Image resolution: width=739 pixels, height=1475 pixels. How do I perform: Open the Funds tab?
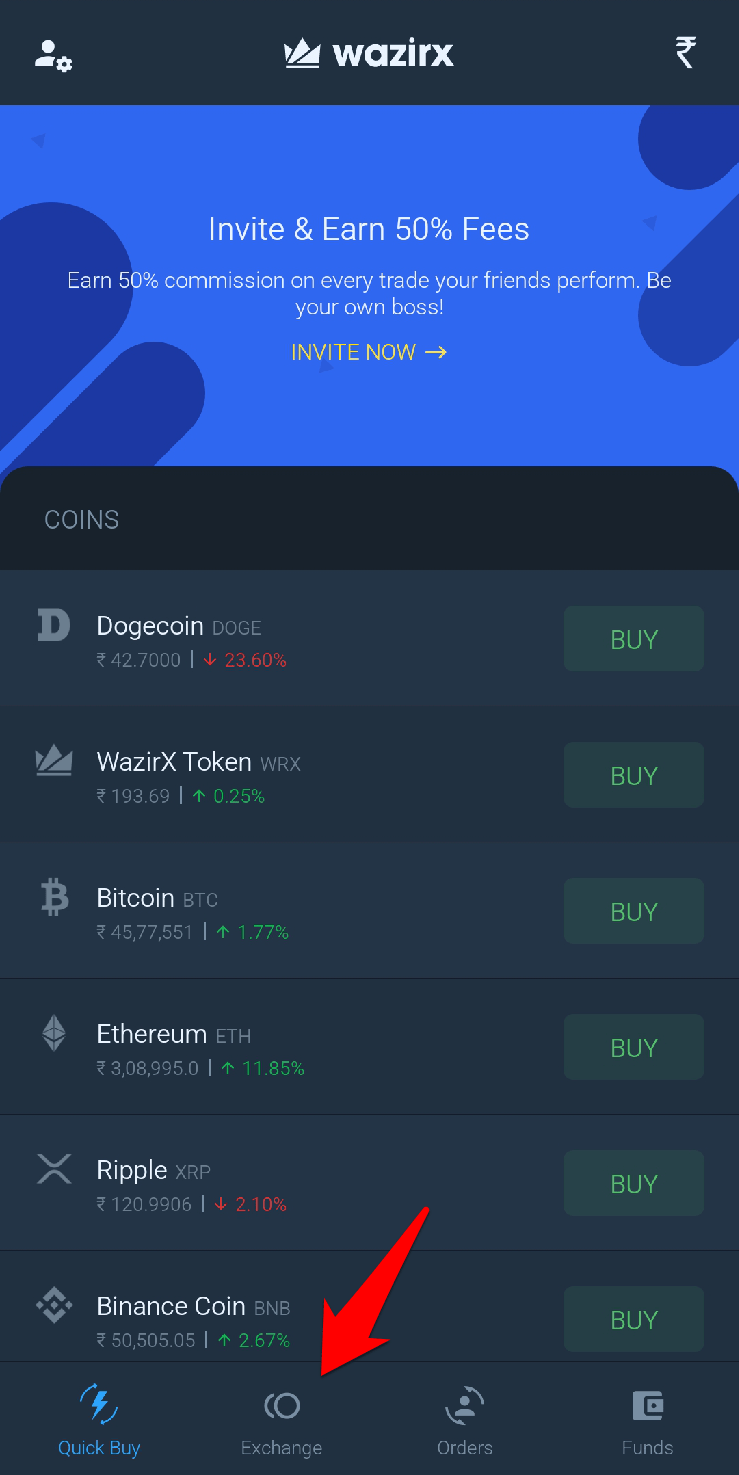coord(647,1421)
